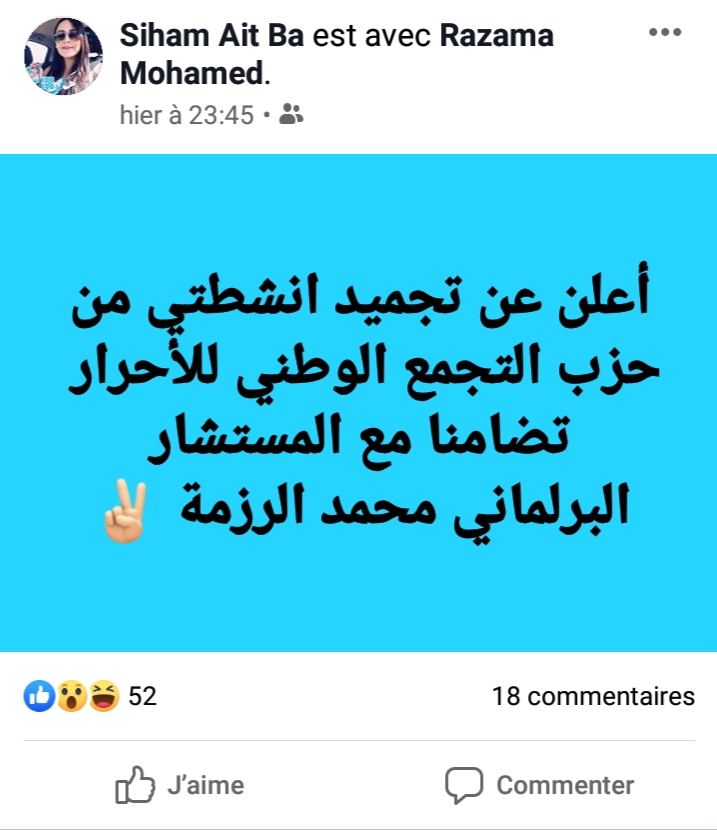The image size is (717, 830).
Task: Tap Commenter to write a comment
Action: (x=540, y=785)
